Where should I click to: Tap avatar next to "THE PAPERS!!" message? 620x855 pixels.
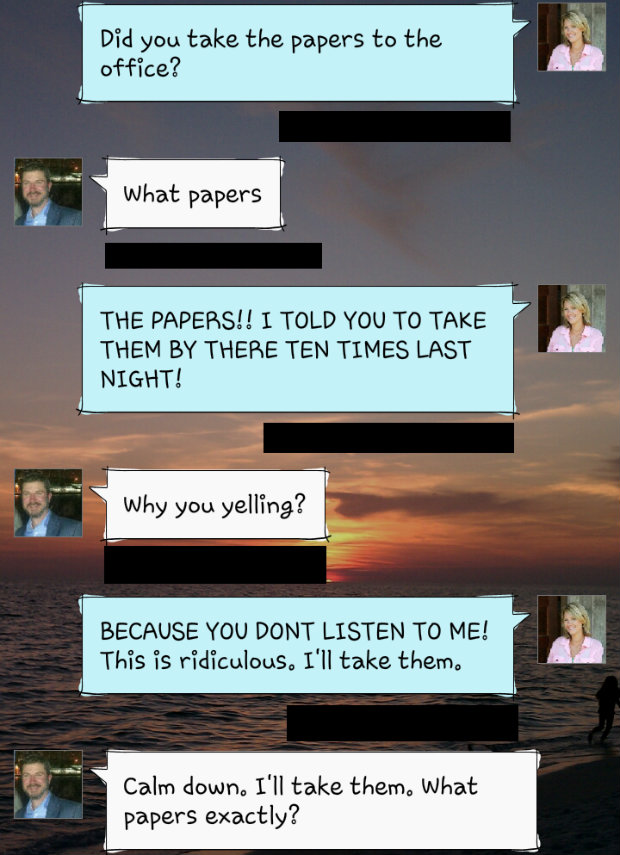click(x=572, y=318)
